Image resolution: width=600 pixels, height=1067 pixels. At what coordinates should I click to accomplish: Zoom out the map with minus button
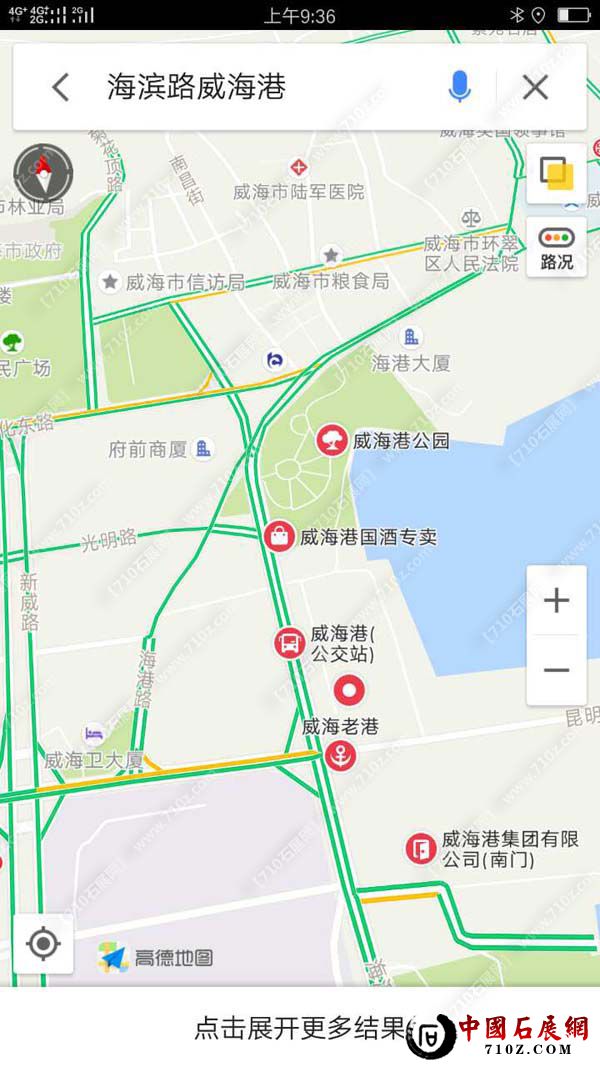coord(556,669)
